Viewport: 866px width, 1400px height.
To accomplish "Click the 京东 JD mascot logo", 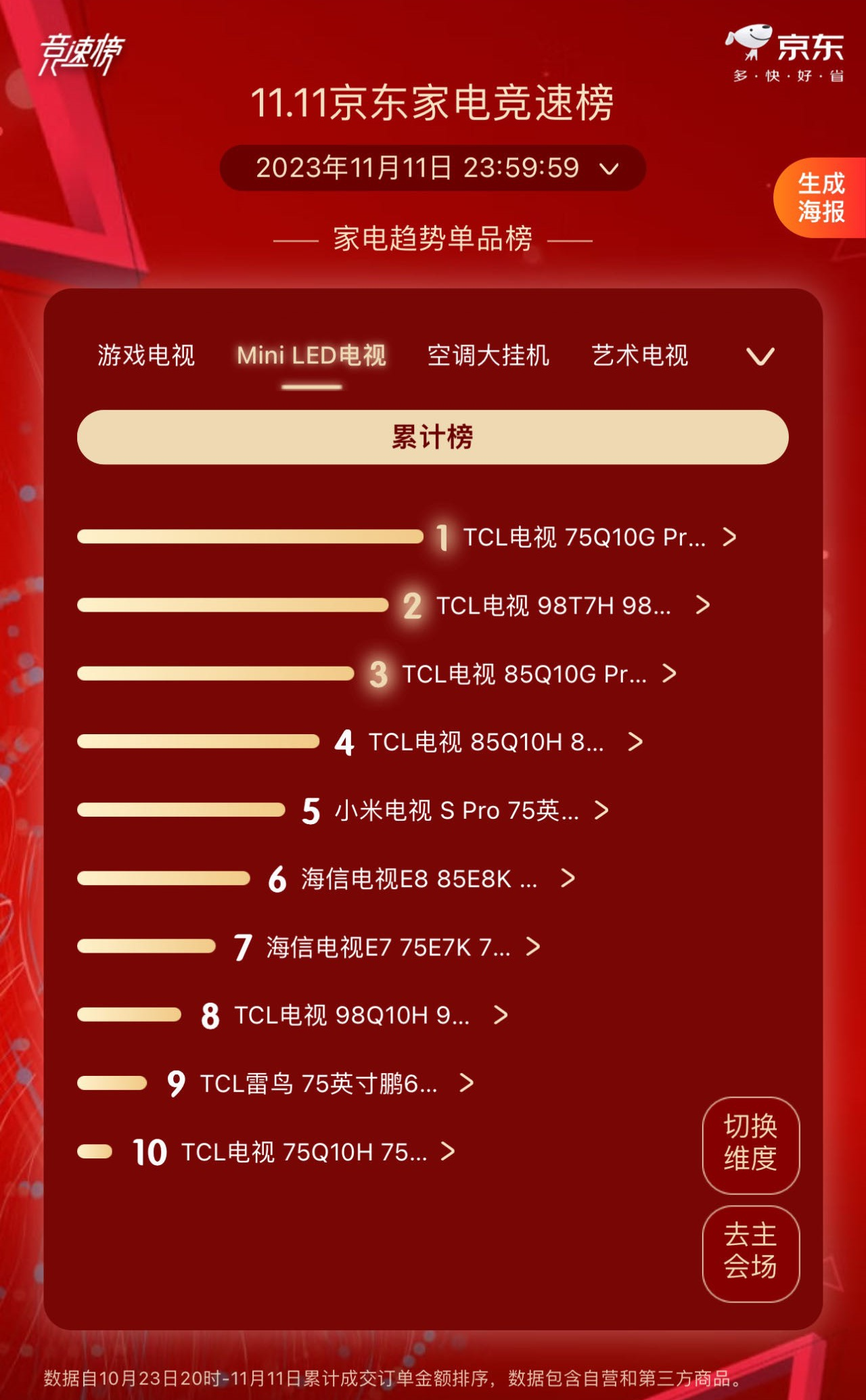I will click(746, 42).
